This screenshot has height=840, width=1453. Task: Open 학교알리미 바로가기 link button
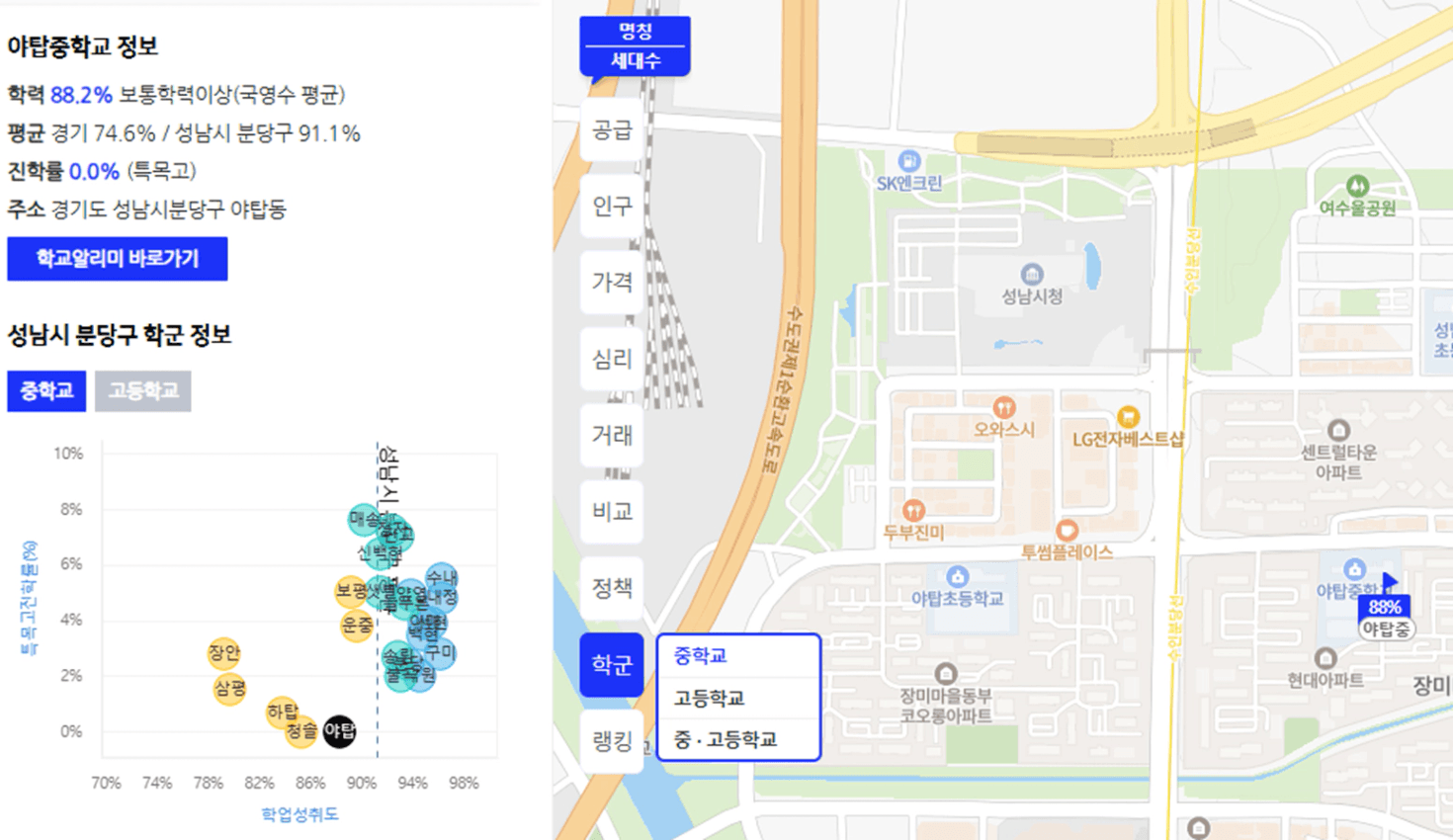coord(117,259)
